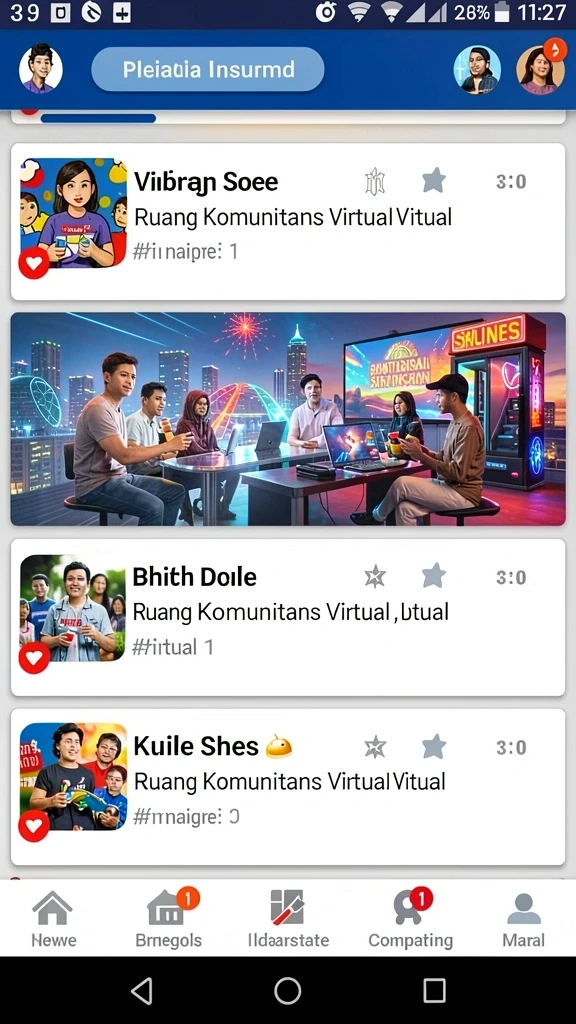Open the Maral profile tab
Screen dimensions: 576x1024
click(524, 920)
